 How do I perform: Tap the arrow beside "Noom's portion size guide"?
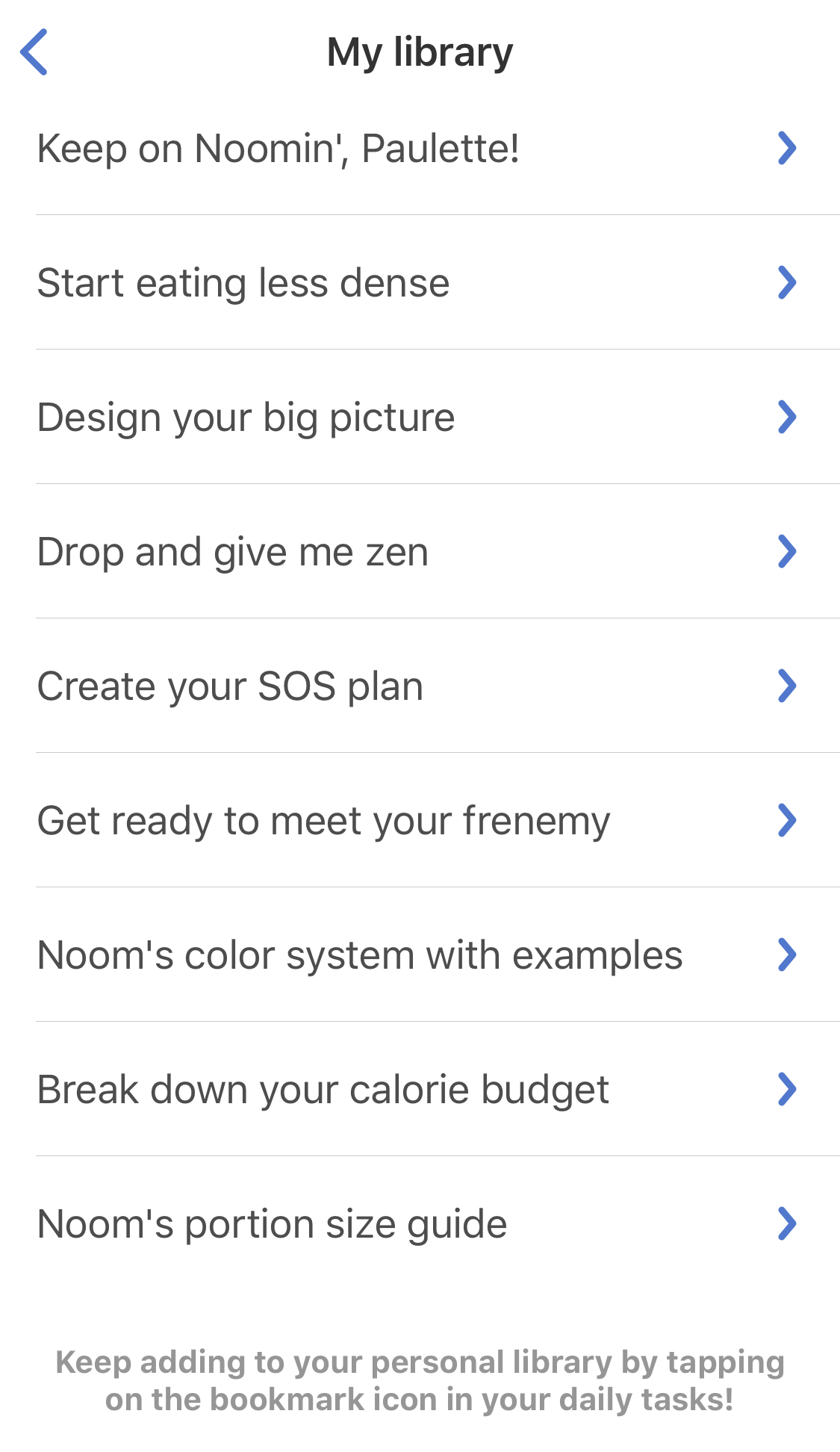(787, 1223)
